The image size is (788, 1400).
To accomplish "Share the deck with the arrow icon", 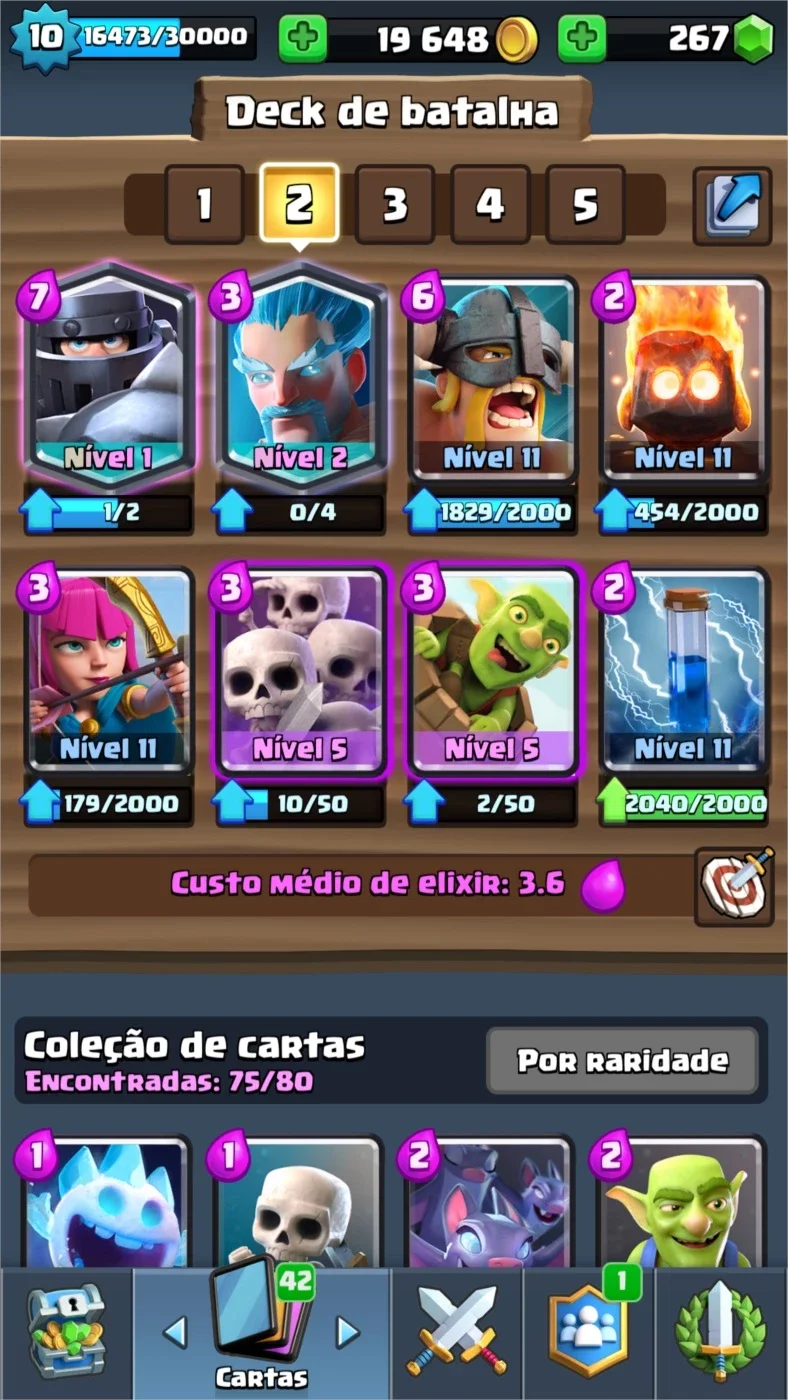I will coord(732,205).
